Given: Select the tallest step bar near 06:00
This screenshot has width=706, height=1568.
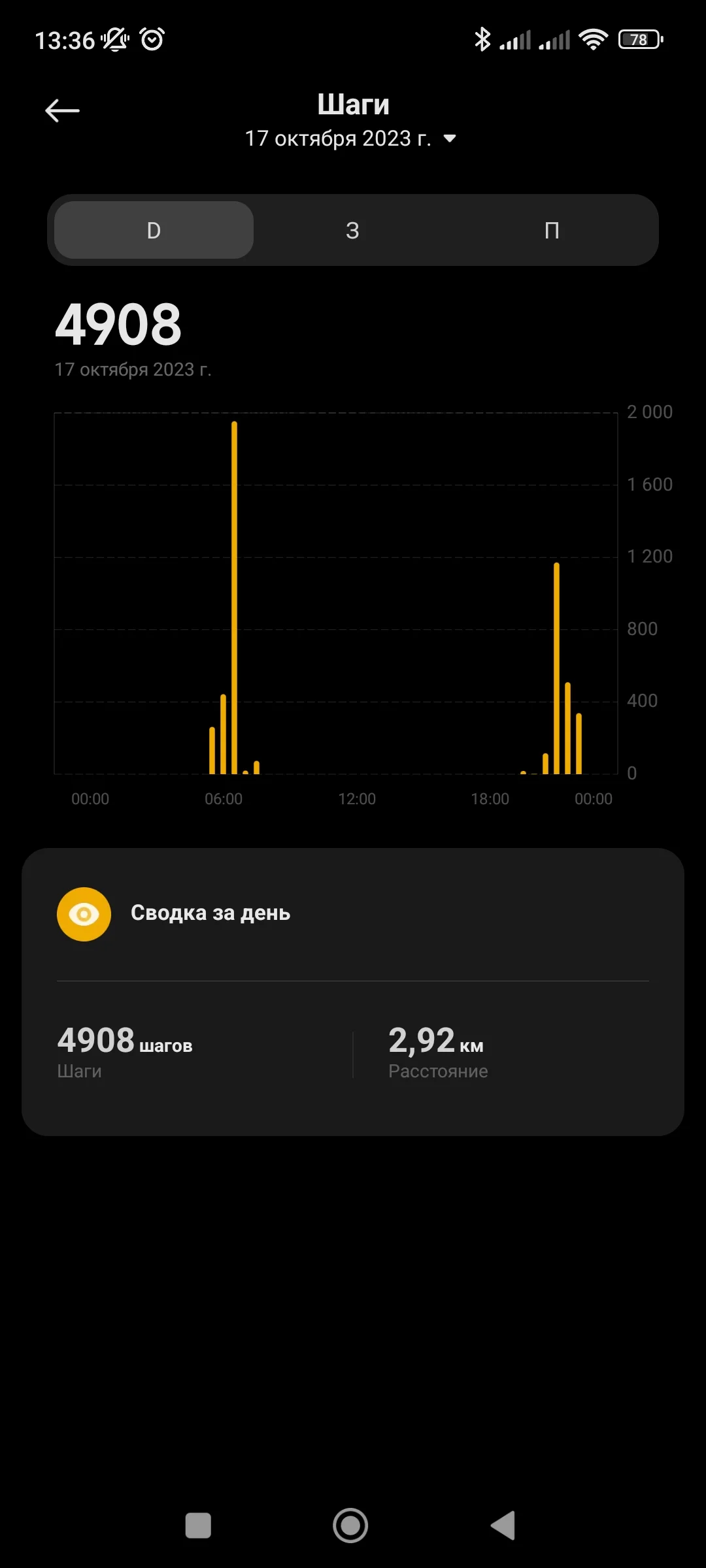Looking at the screenshot, I should pos(235,588).
